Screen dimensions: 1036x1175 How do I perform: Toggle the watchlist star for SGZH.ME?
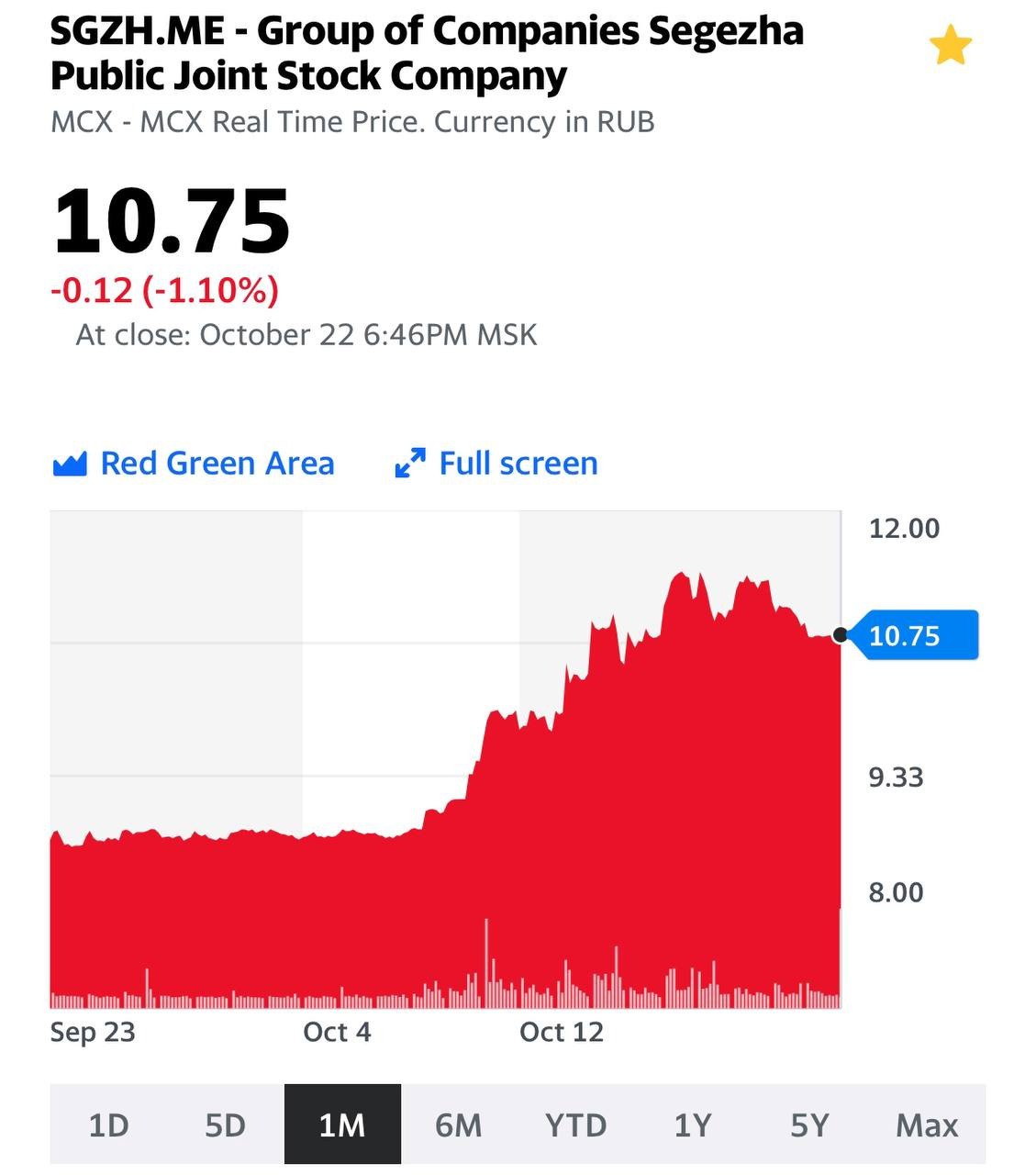point(950,46)
